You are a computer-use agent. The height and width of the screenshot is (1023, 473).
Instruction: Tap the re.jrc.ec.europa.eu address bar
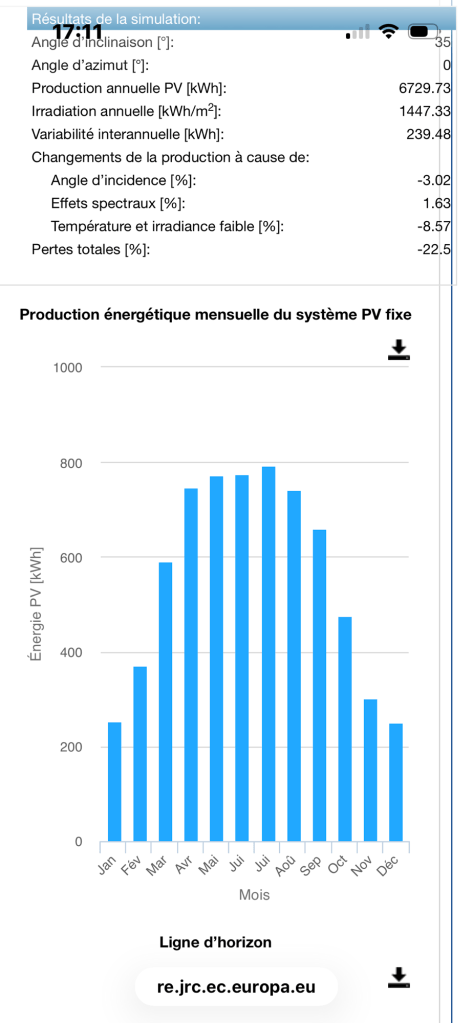[x=236, y=986]
